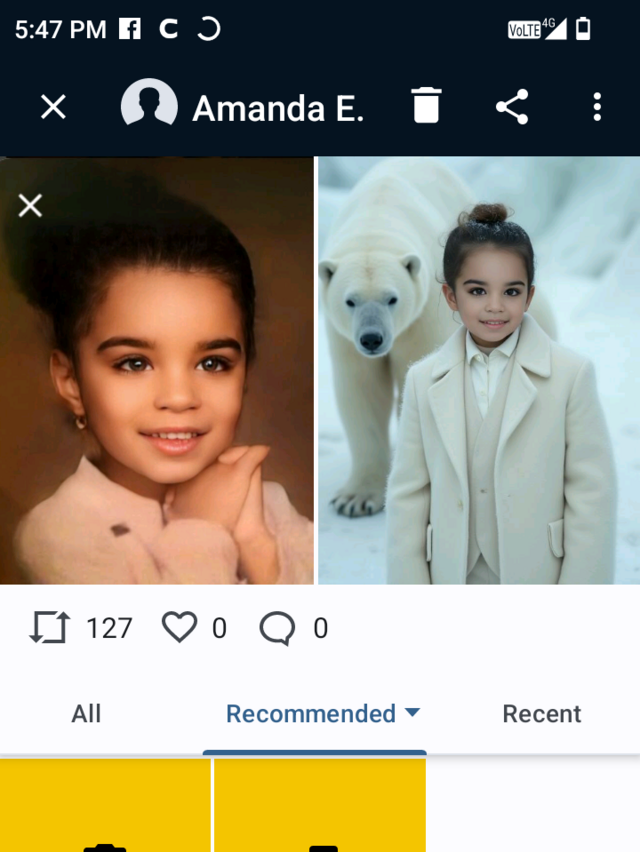The height and width of the screenshot is (852, 640).
Task: Close the post viewer
Action: coord(53,107)
